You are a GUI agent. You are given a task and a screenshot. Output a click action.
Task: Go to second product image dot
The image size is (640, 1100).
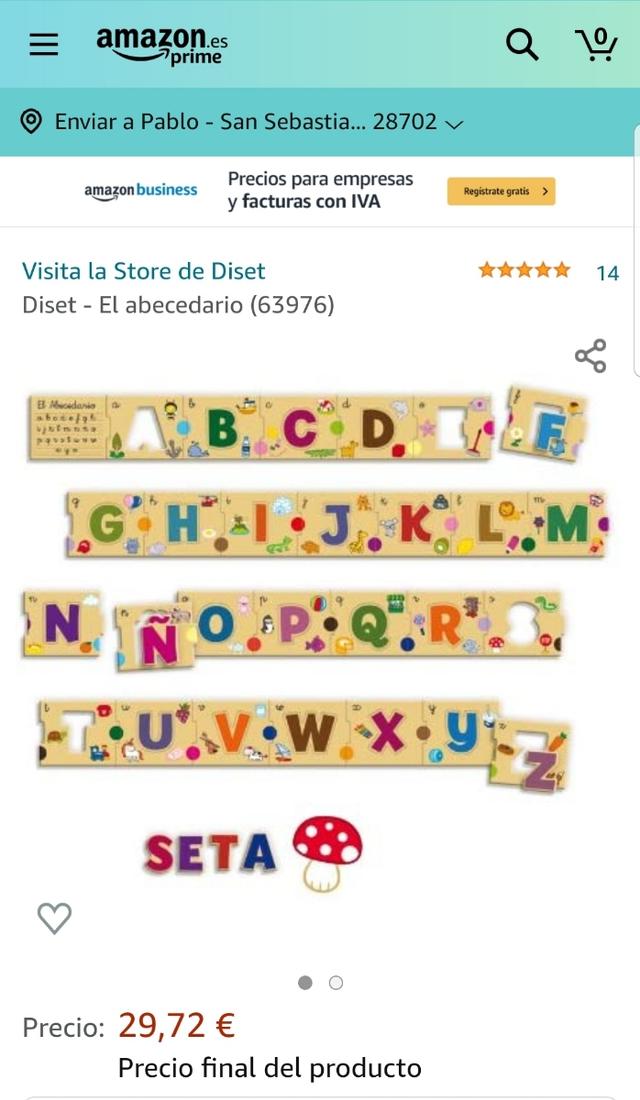coord(336,983)
